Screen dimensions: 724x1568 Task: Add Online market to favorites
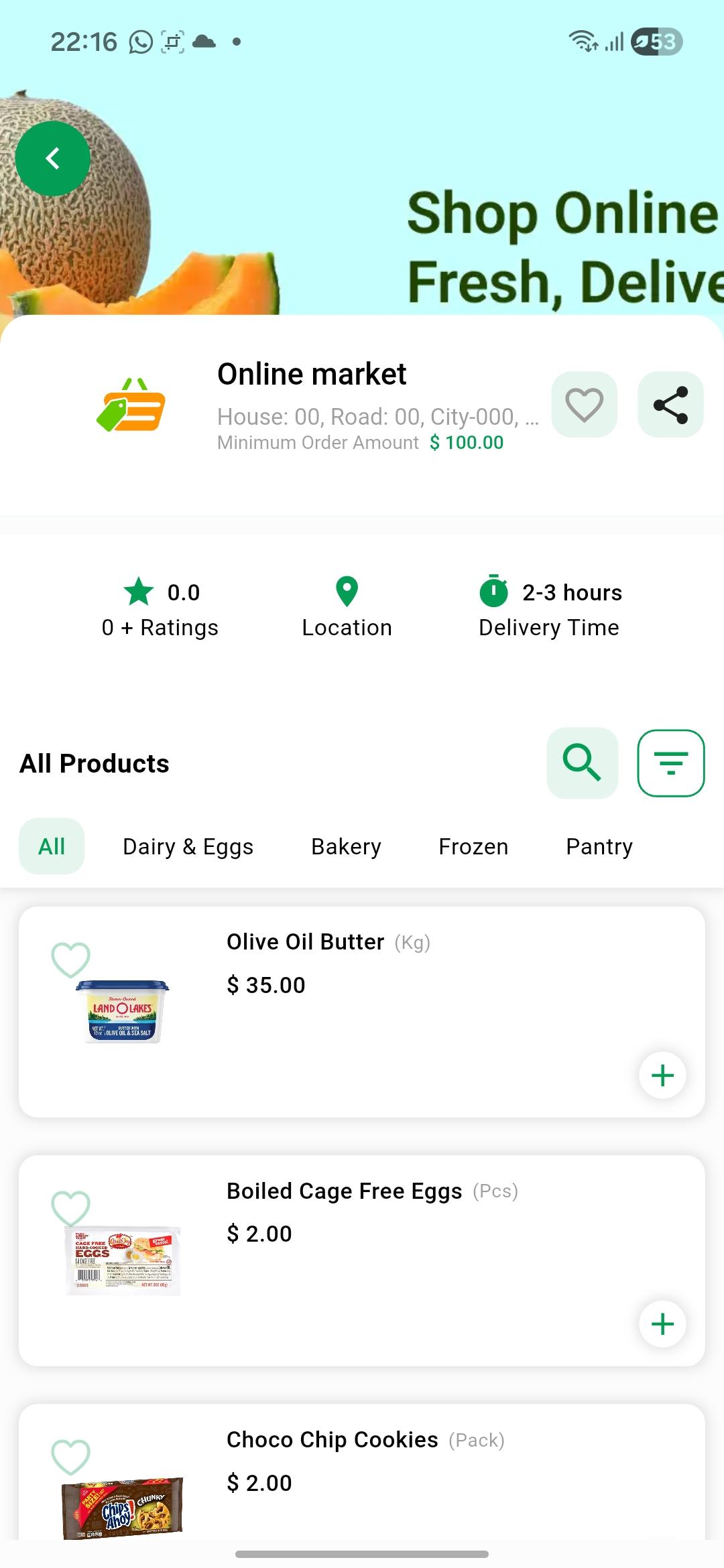[x=584, y=405]
